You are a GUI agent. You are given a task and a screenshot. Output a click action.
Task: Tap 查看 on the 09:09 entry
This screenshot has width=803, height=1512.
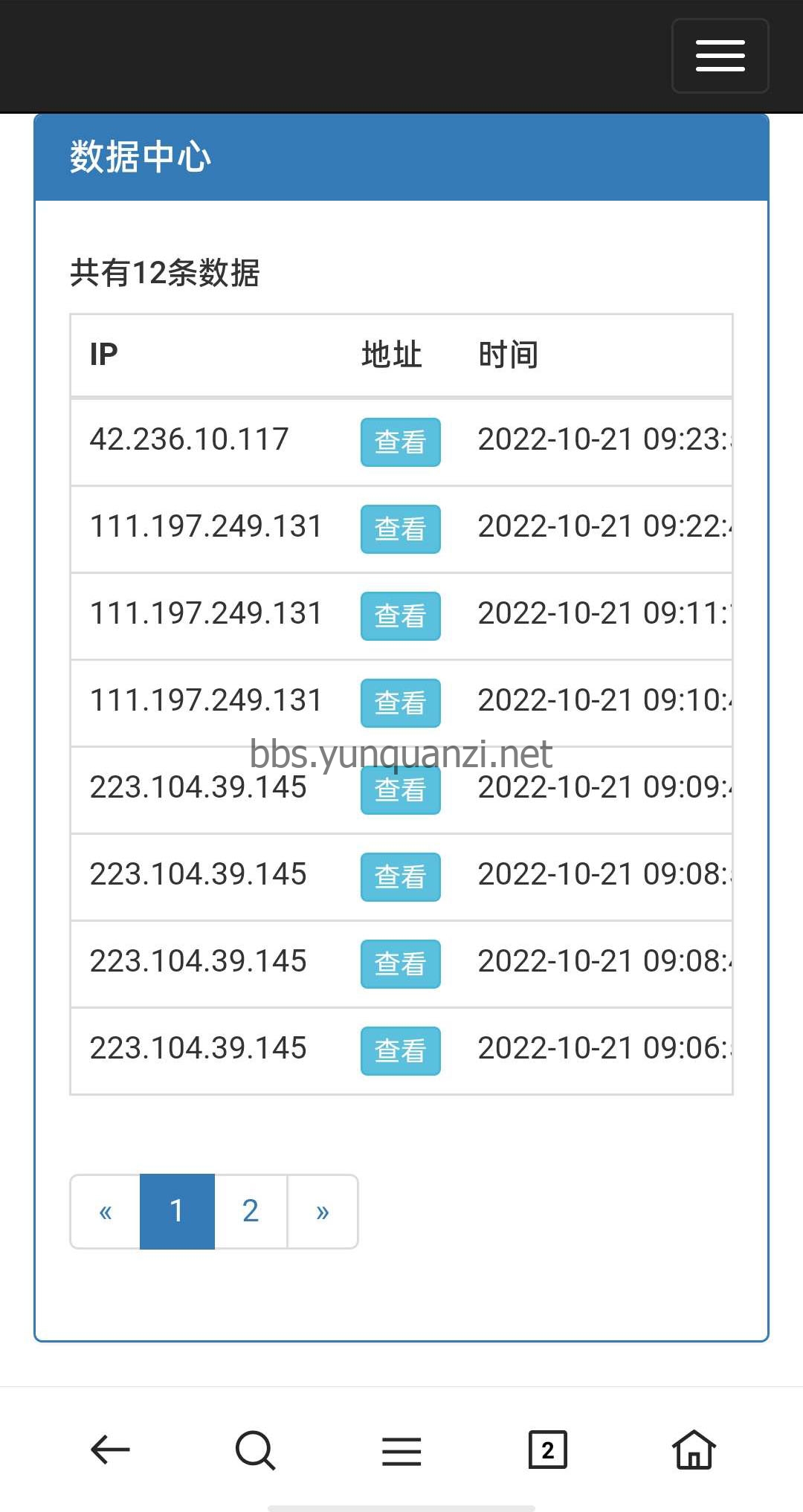[400, 789]
